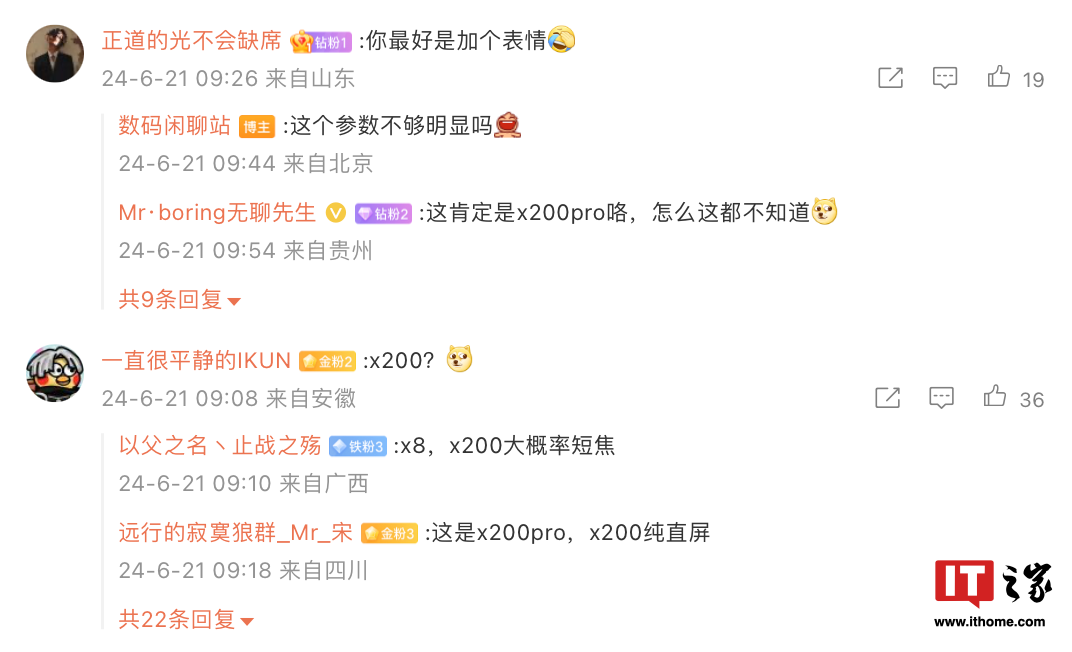Open the username link 一直很平静的IKUN
The image size is (1072, 652).
coord(196,361)
